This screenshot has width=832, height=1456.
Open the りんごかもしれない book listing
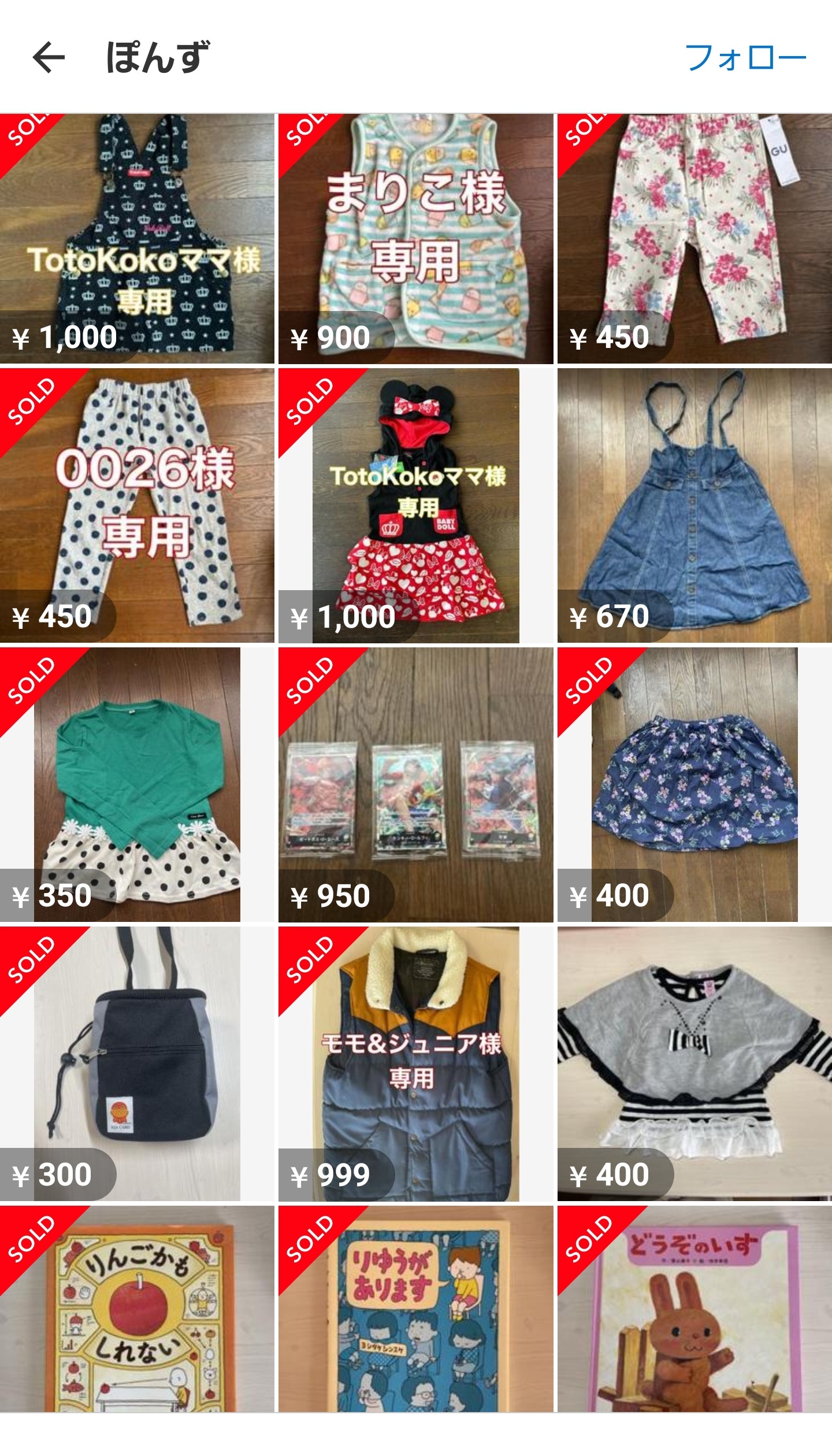(137, 1309)
